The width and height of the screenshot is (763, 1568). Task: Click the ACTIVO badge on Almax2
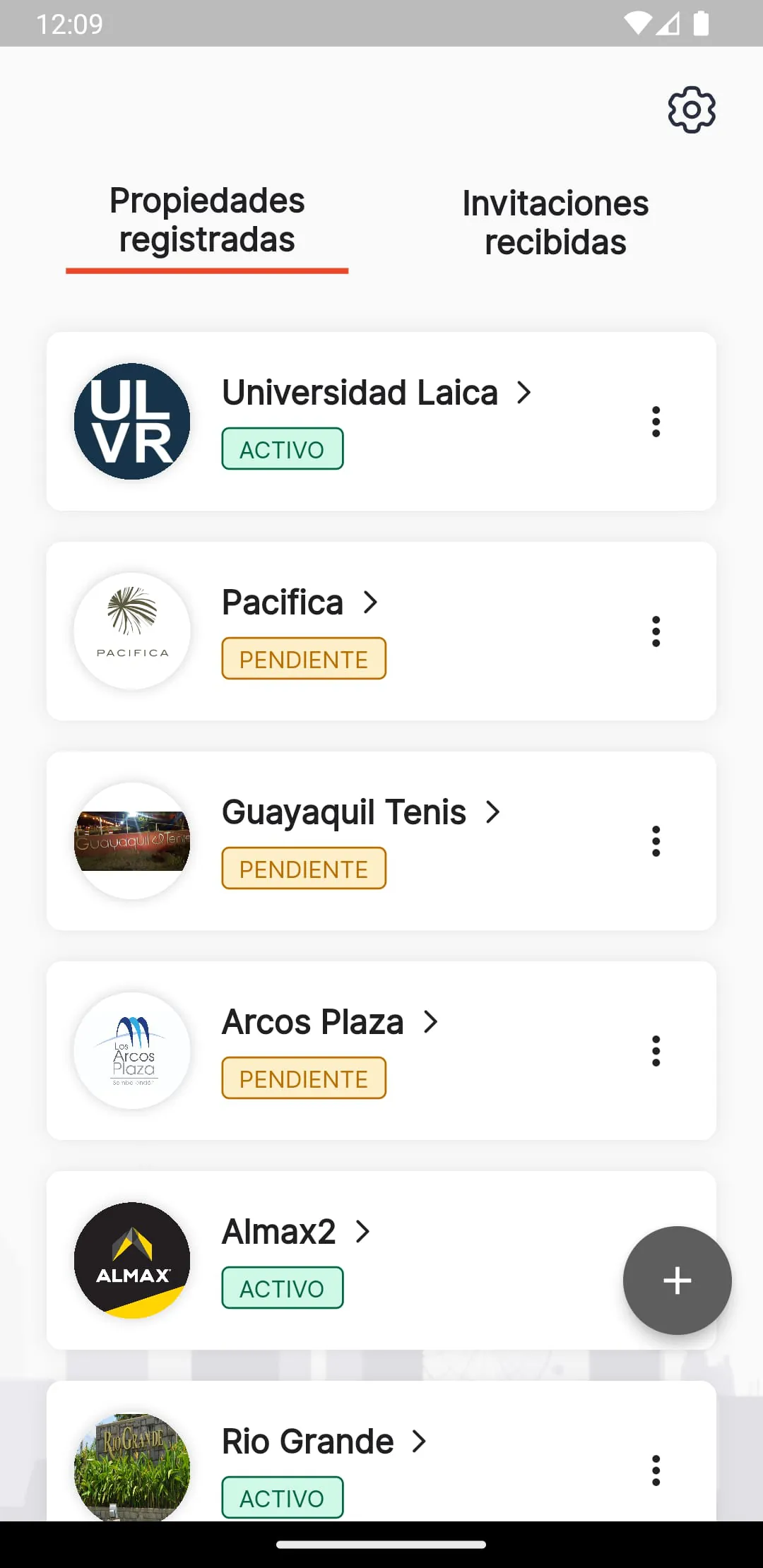pyautogui.click(x=282, y=1287)
